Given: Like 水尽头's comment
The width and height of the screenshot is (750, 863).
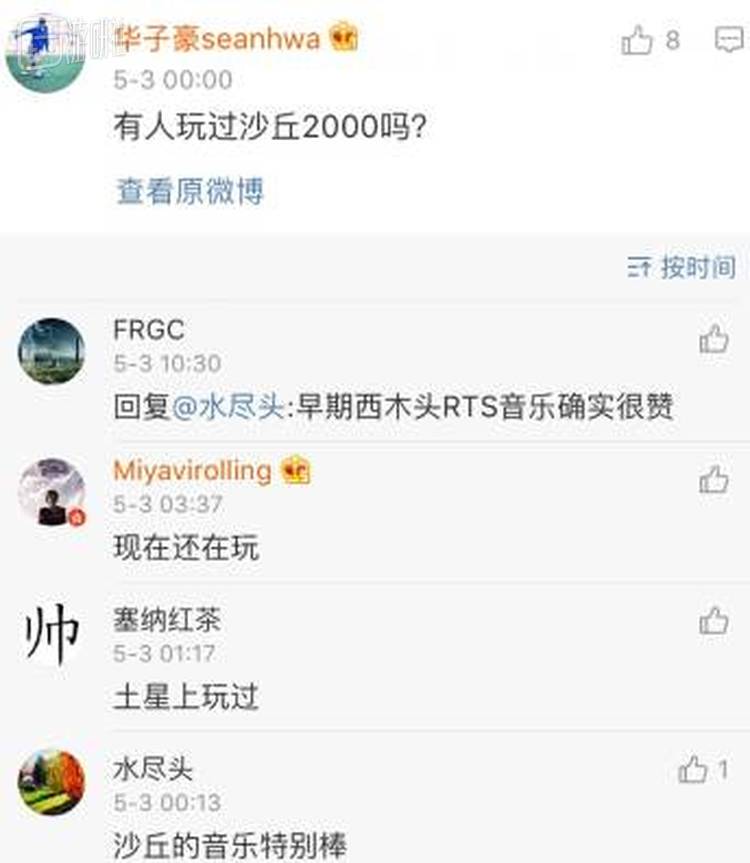Looking at the screenshot, I should 694,769.
